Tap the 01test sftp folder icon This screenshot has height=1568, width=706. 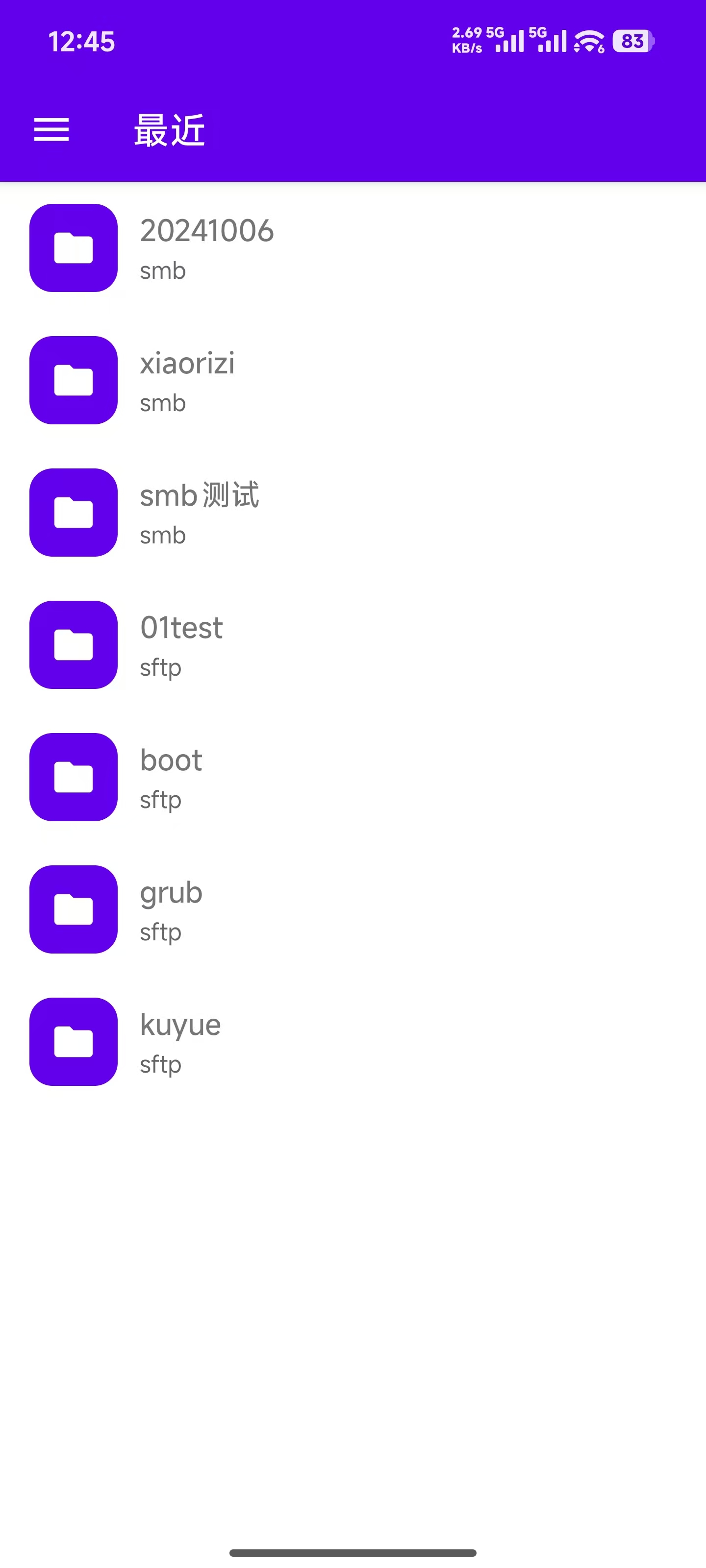(x=73, y=645)
